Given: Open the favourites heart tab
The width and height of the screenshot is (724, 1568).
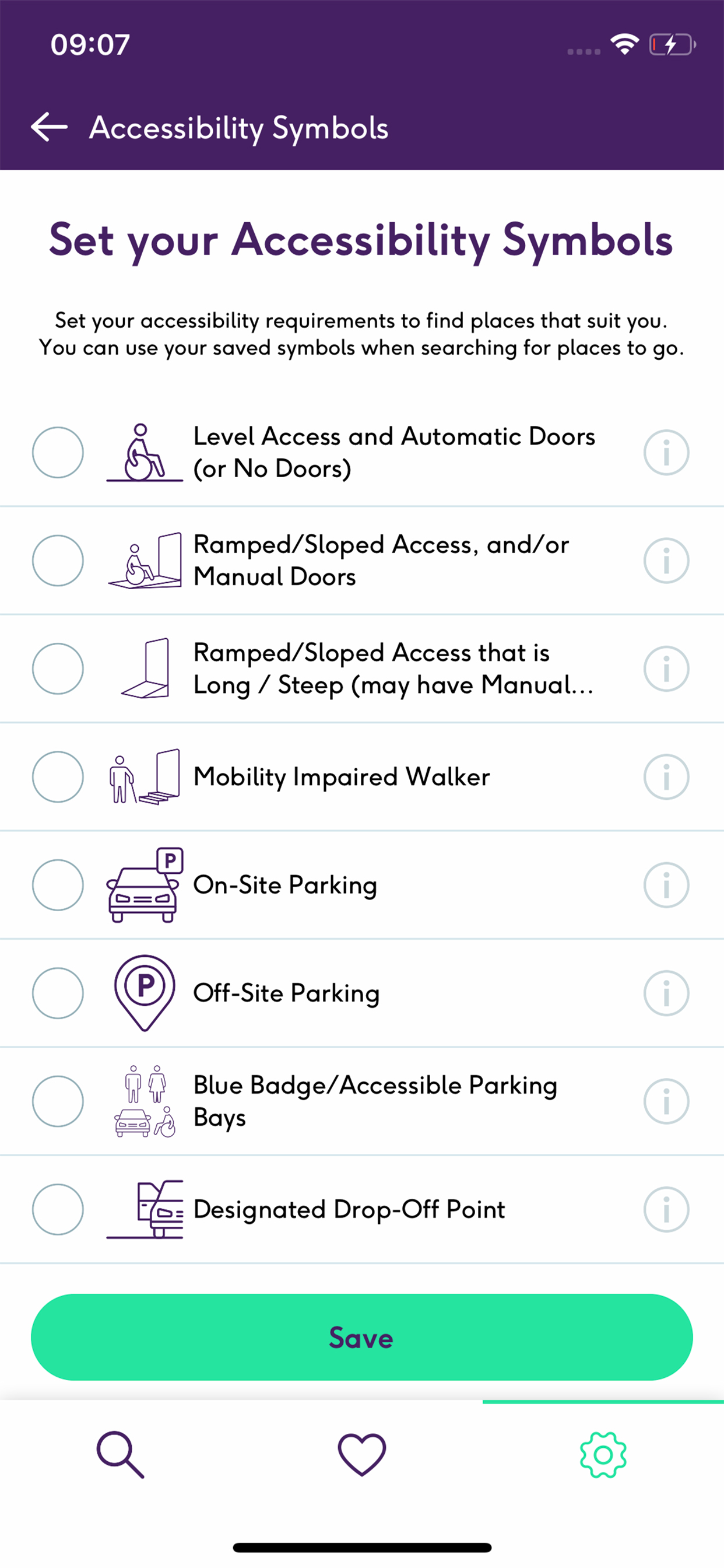Looking at the screenshot, I should click(x=362, y=1455).
